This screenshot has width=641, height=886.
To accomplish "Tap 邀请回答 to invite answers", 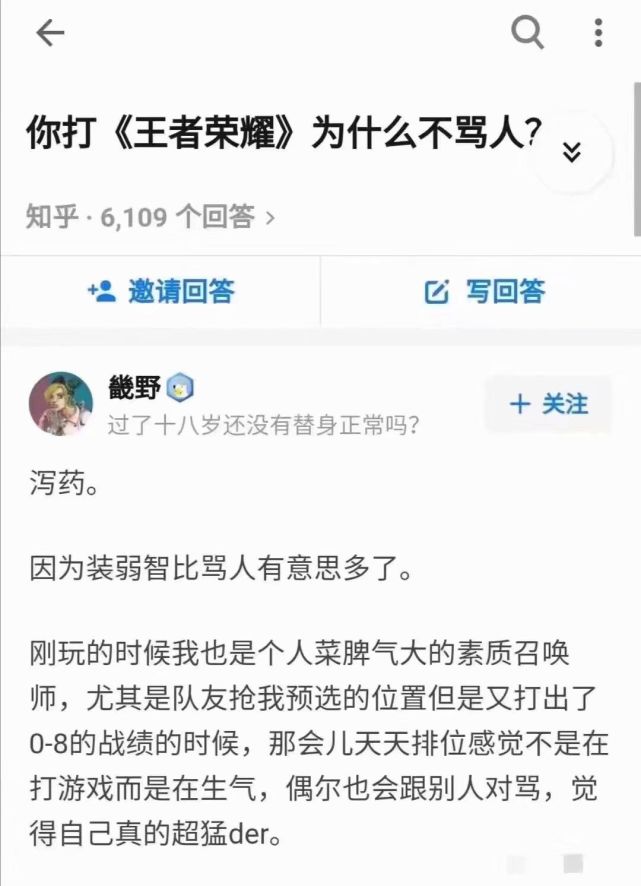I will click(x=161, y=292).
